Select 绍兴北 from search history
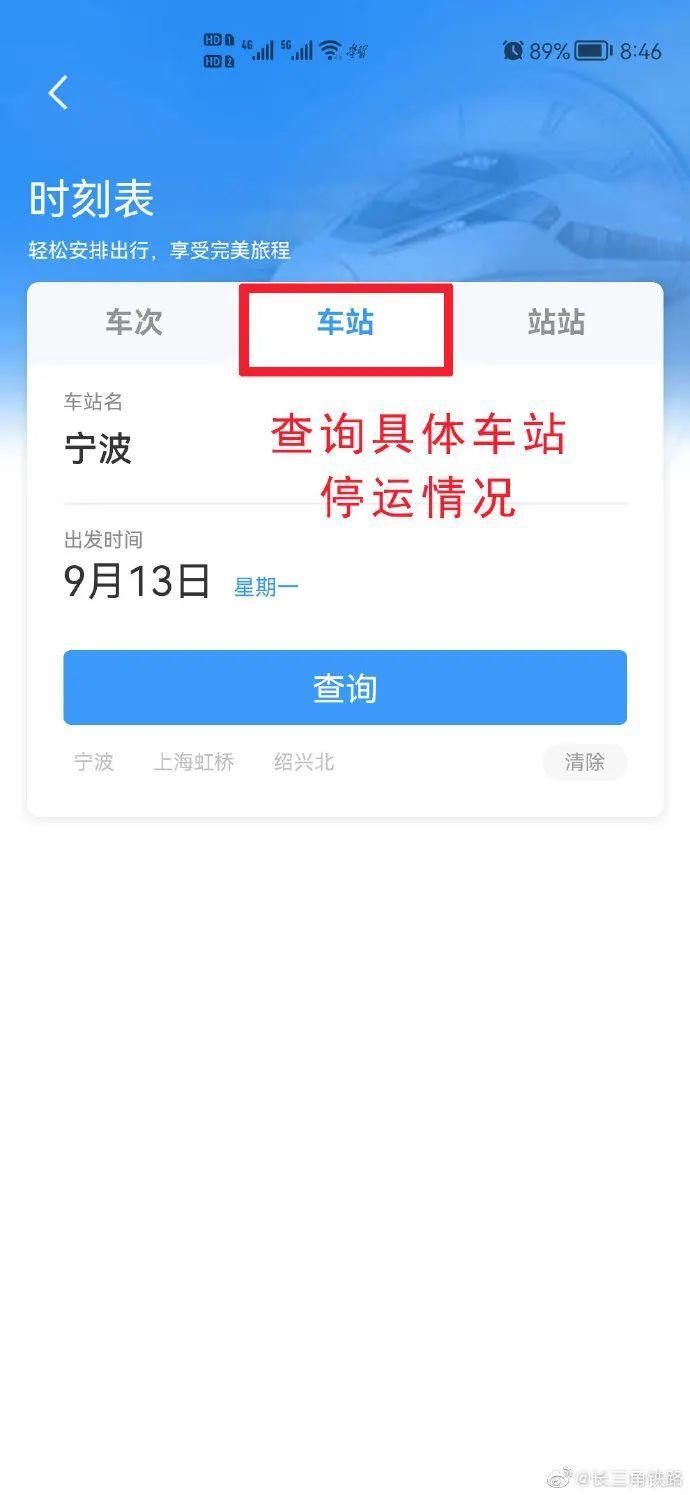 coord(304,762)
